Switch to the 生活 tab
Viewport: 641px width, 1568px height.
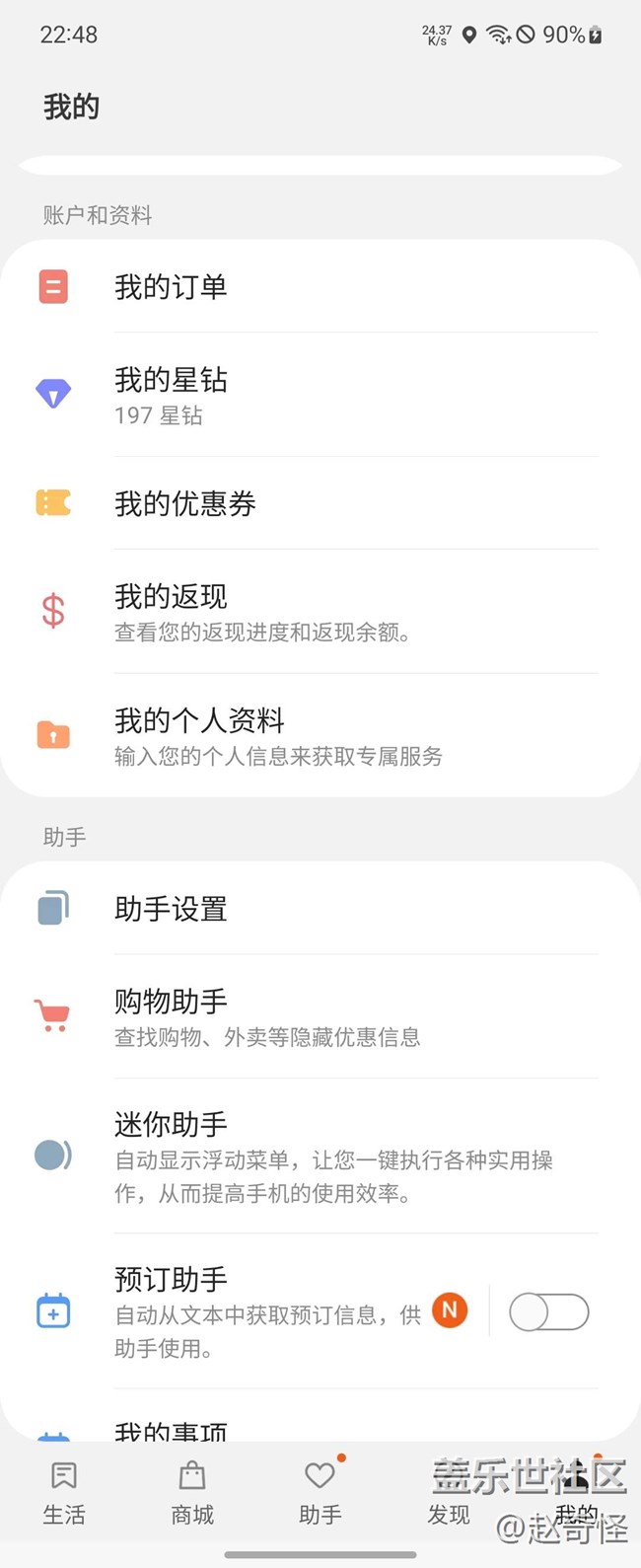[64, 1493]
